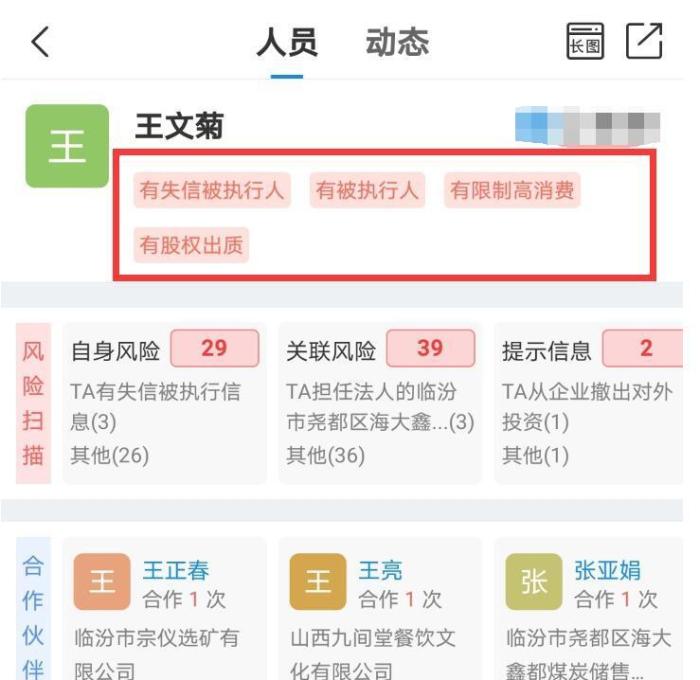The height and width of the screenshot is (680, 700).
Task: Open partner 王正春's card
Action: coord(165,608)
